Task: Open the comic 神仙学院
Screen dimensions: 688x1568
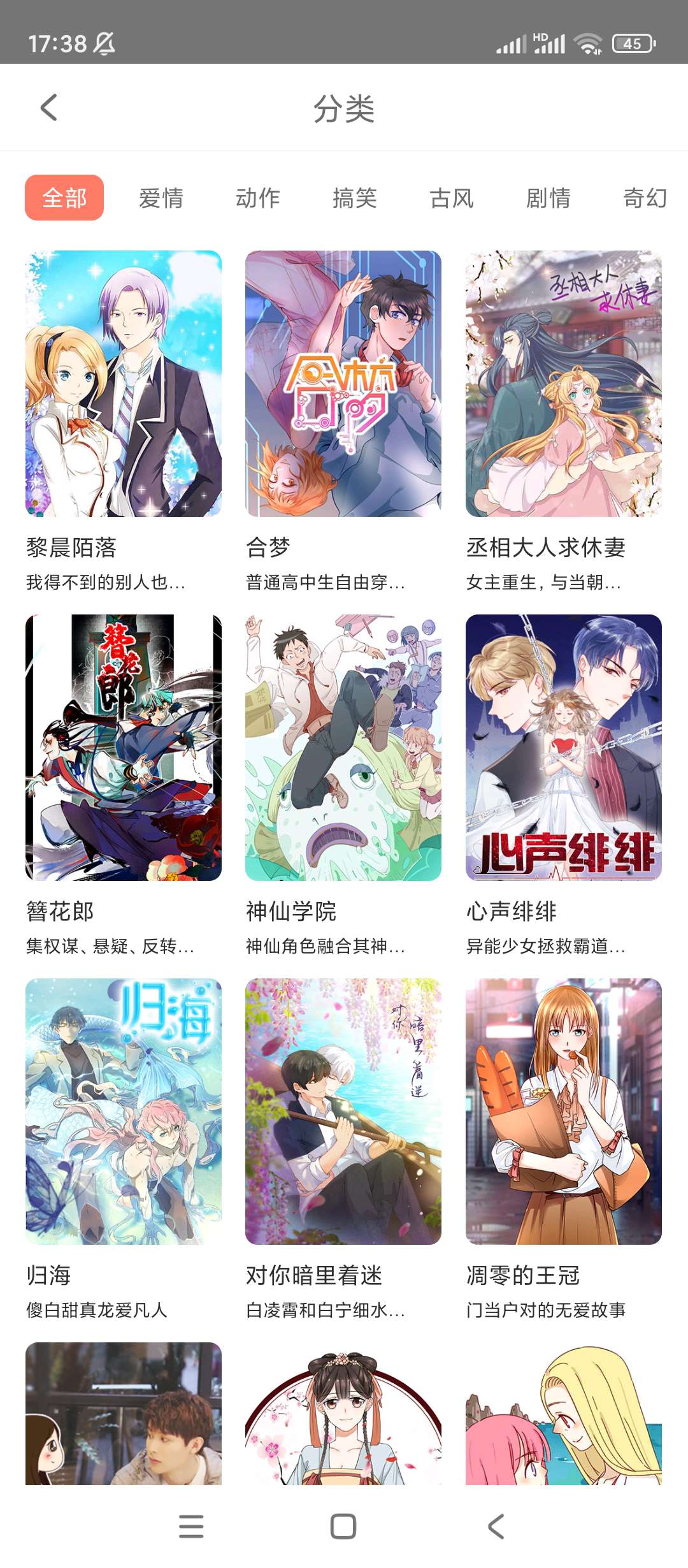Action: 343,748
